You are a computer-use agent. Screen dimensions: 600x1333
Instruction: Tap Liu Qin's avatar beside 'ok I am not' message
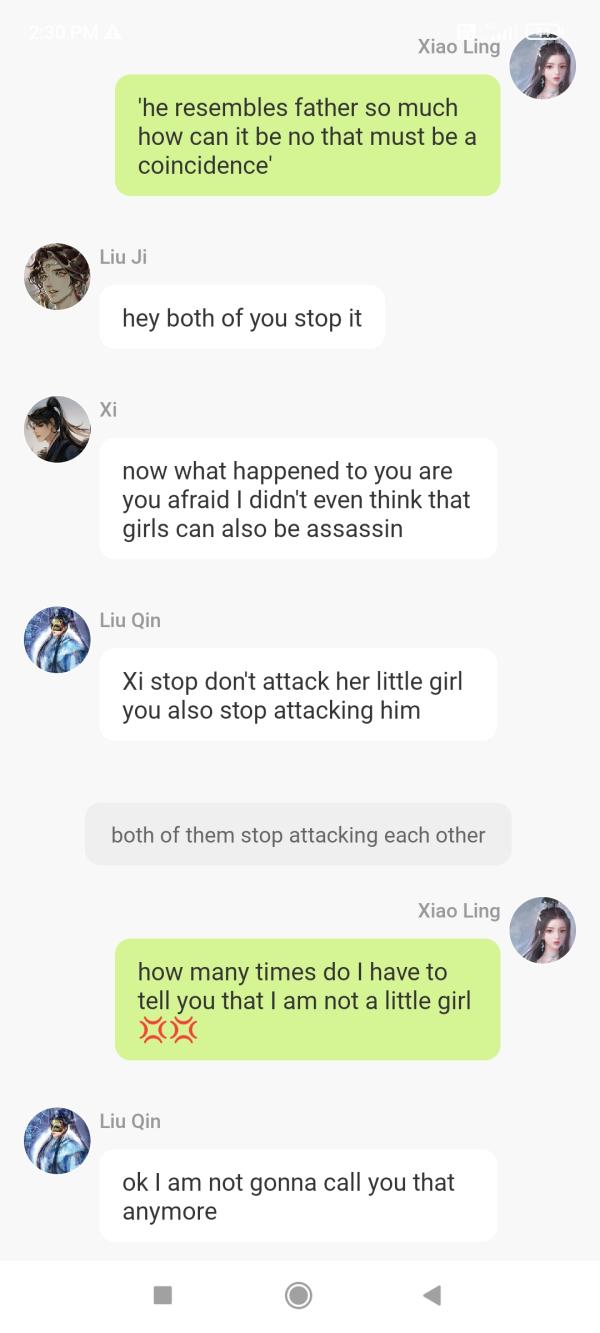click(57, 1140)
